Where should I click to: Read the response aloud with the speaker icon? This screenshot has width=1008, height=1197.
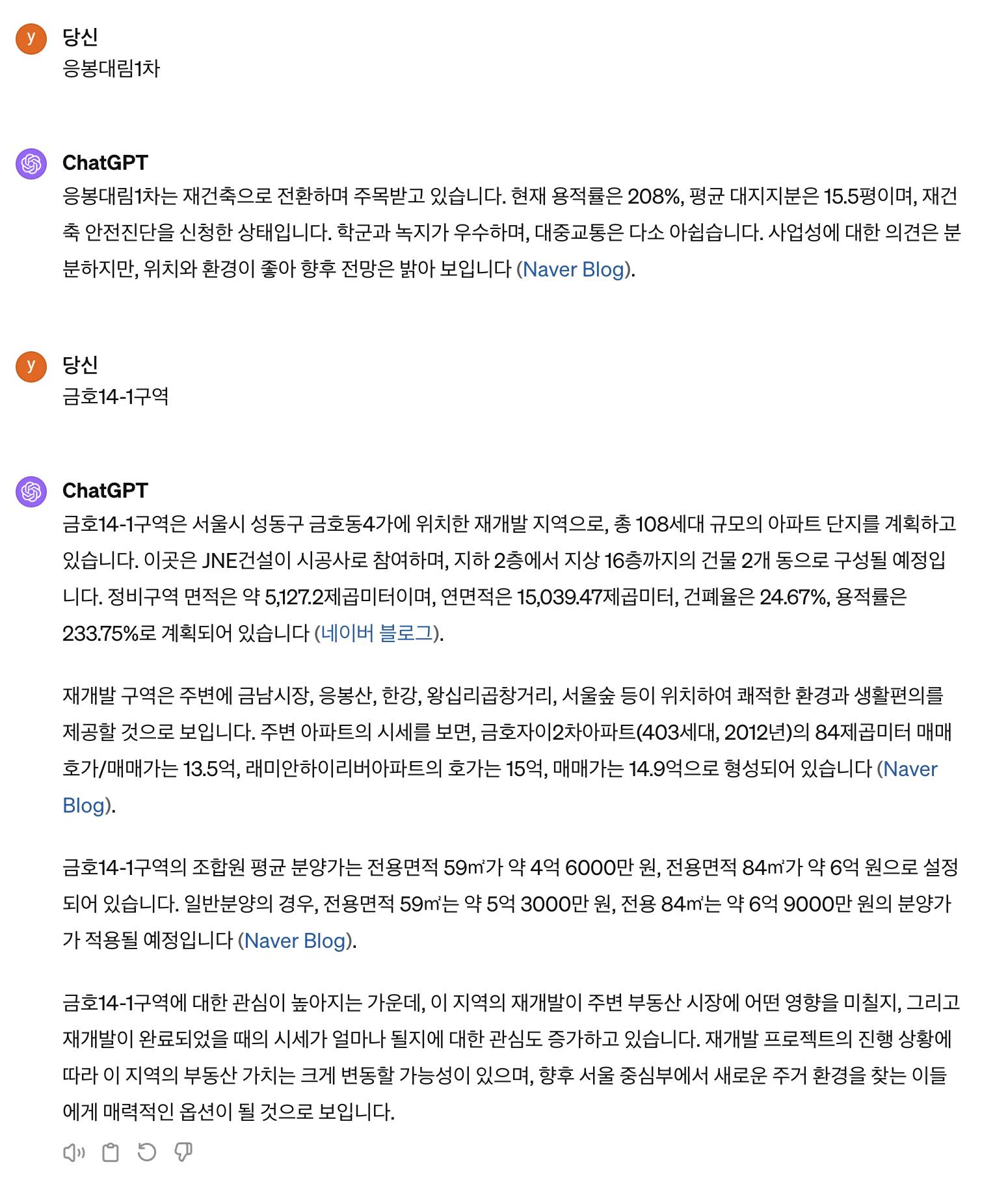[73, 1153]
